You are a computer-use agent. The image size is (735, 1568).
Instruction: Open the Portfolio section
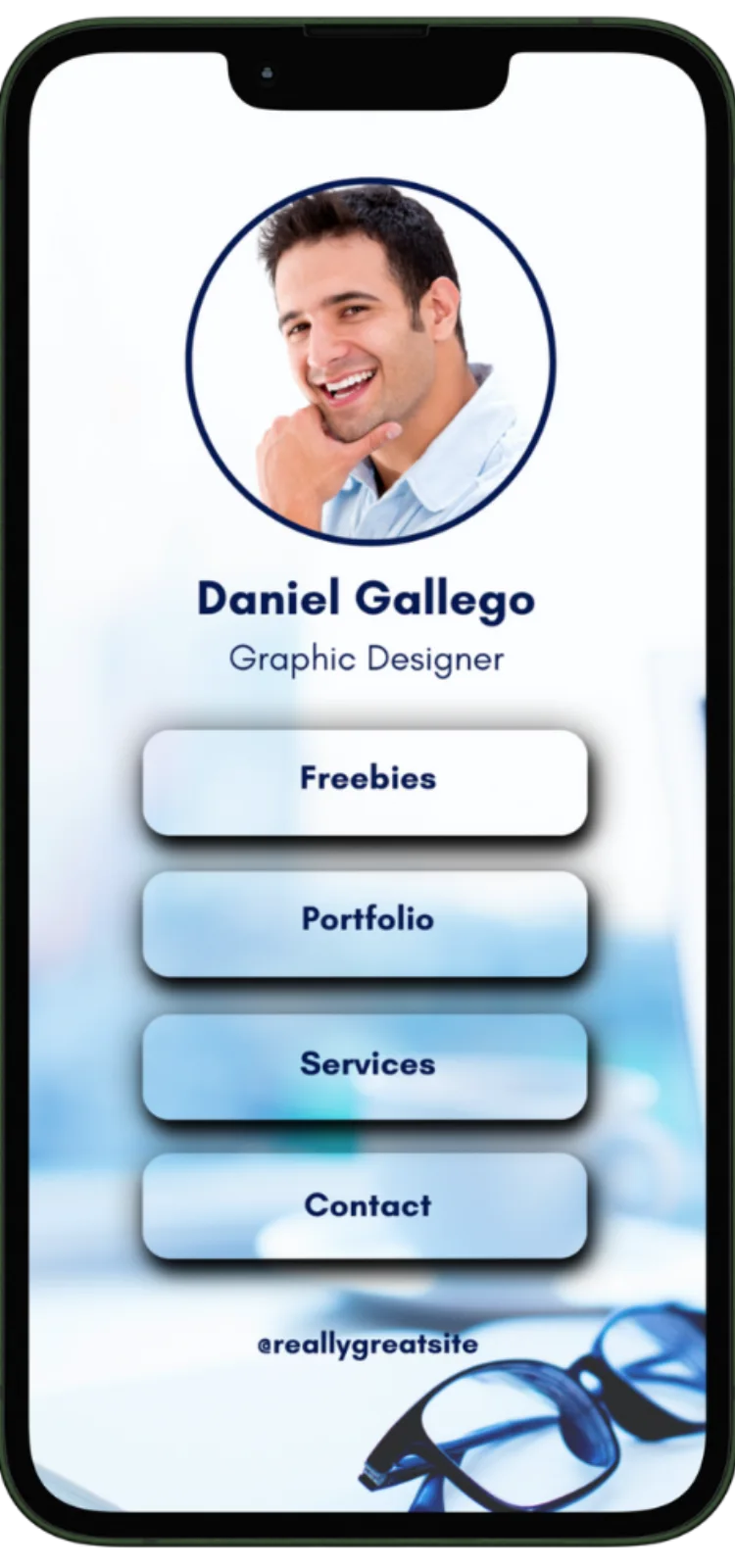click(x=367, y=921)
